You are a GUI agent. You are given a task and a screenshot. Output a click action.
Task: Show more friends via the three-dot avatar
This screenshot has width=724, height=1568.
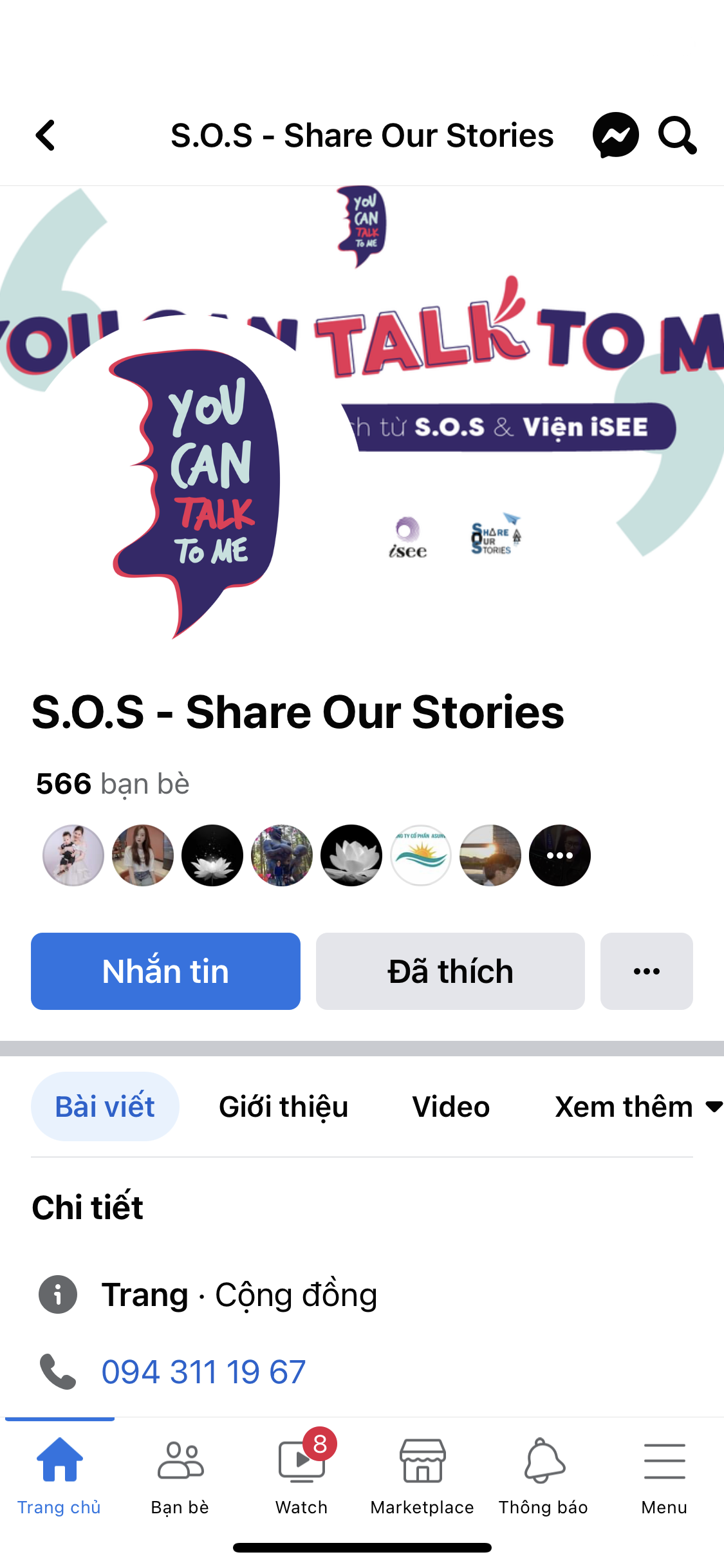559,855
